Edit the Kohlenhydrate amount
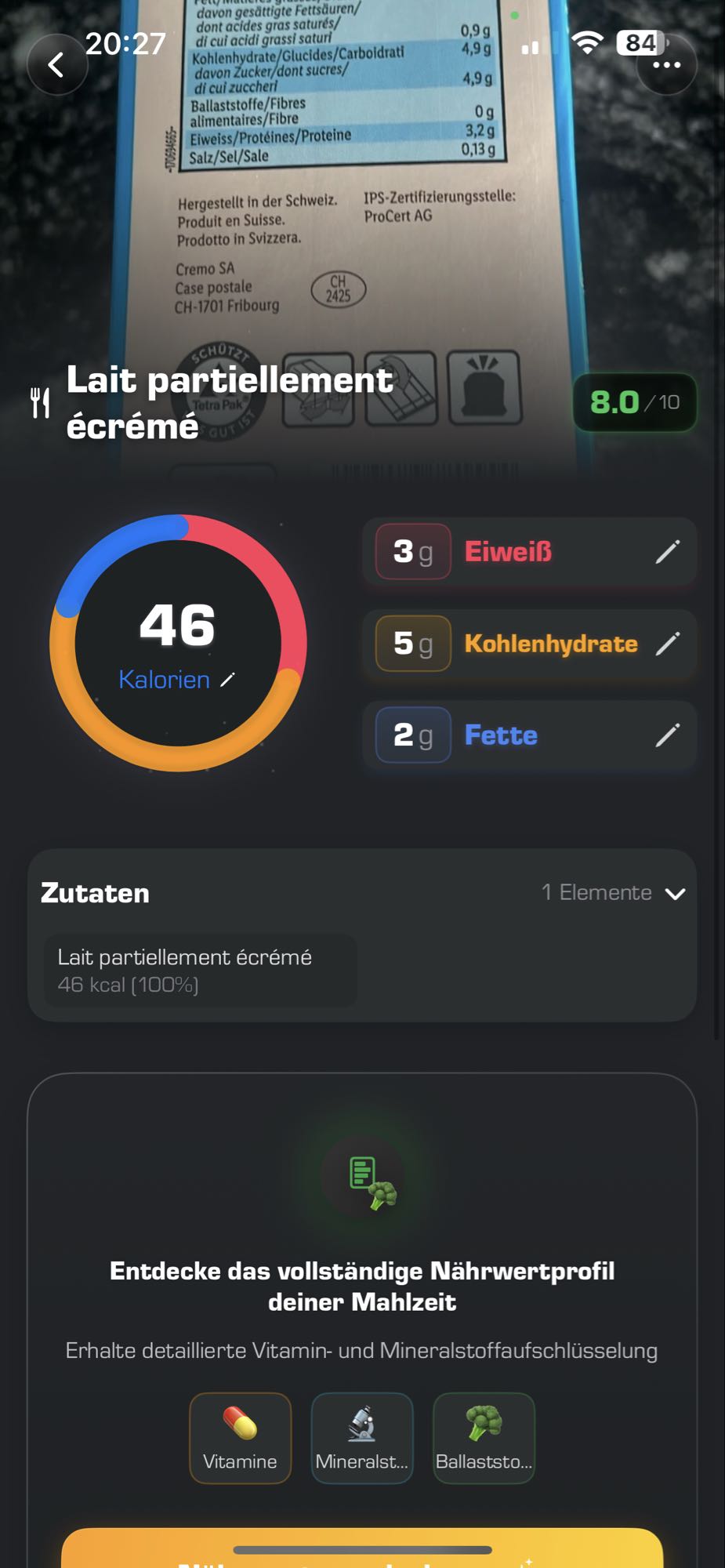Screen dimensions: 725x1568 [667, 644]
